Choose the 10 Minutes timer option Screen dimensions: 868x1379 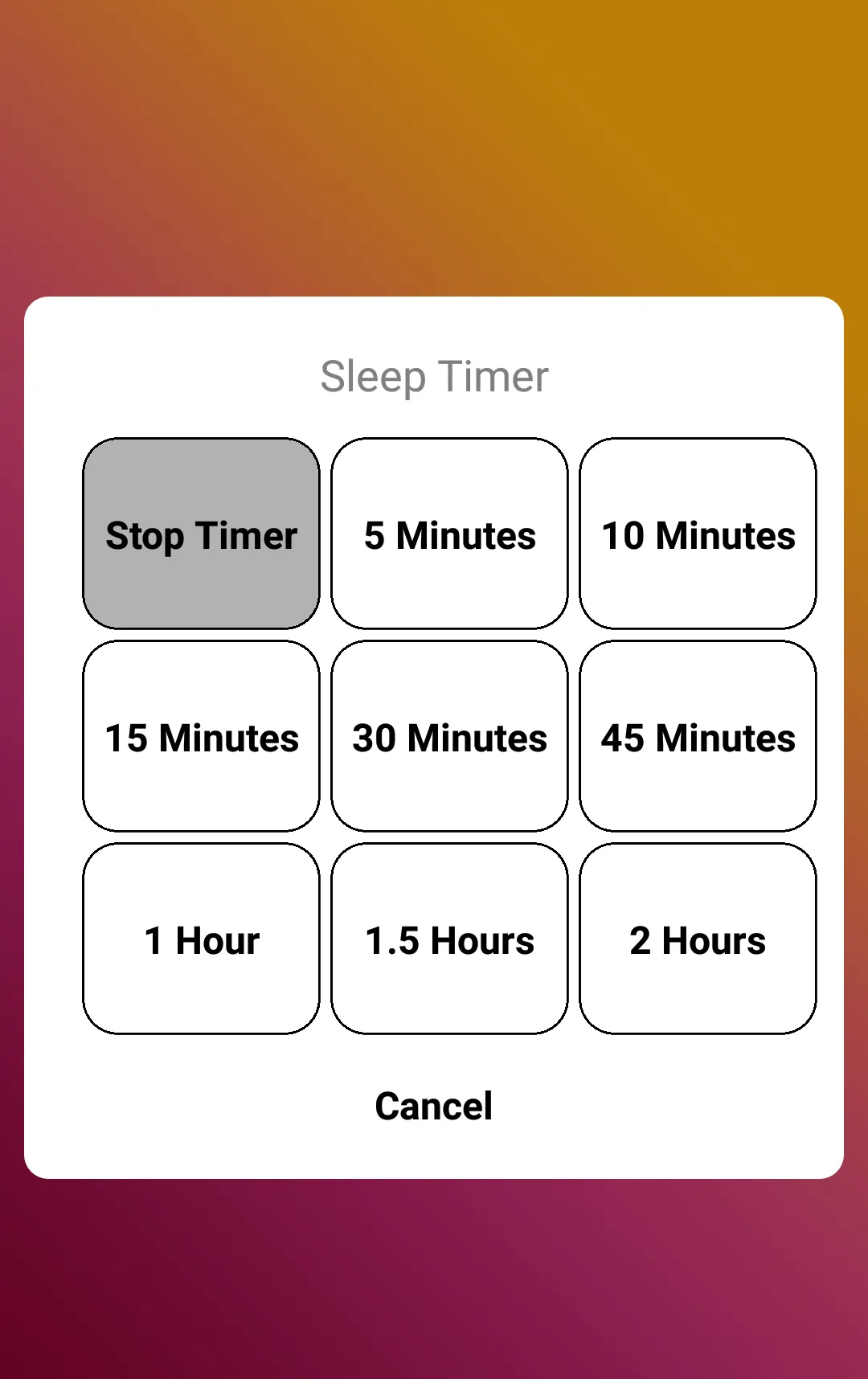point(698,534)
